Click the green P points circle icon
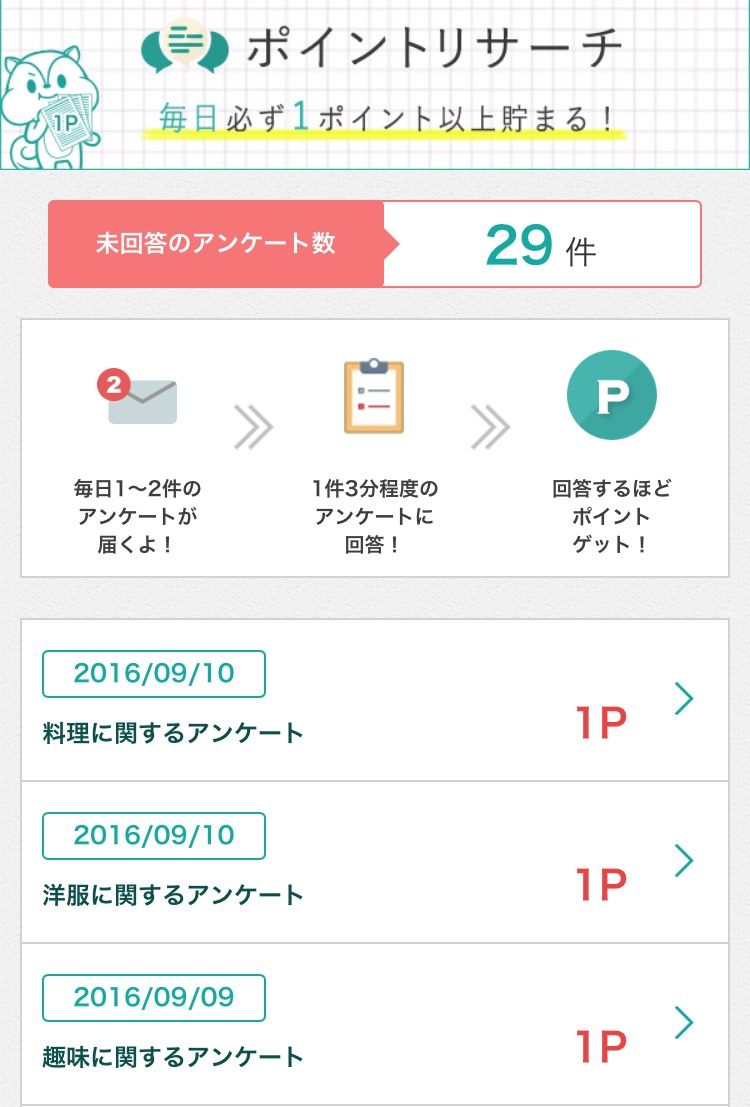 pyautogui.click(x=612, y=395)
